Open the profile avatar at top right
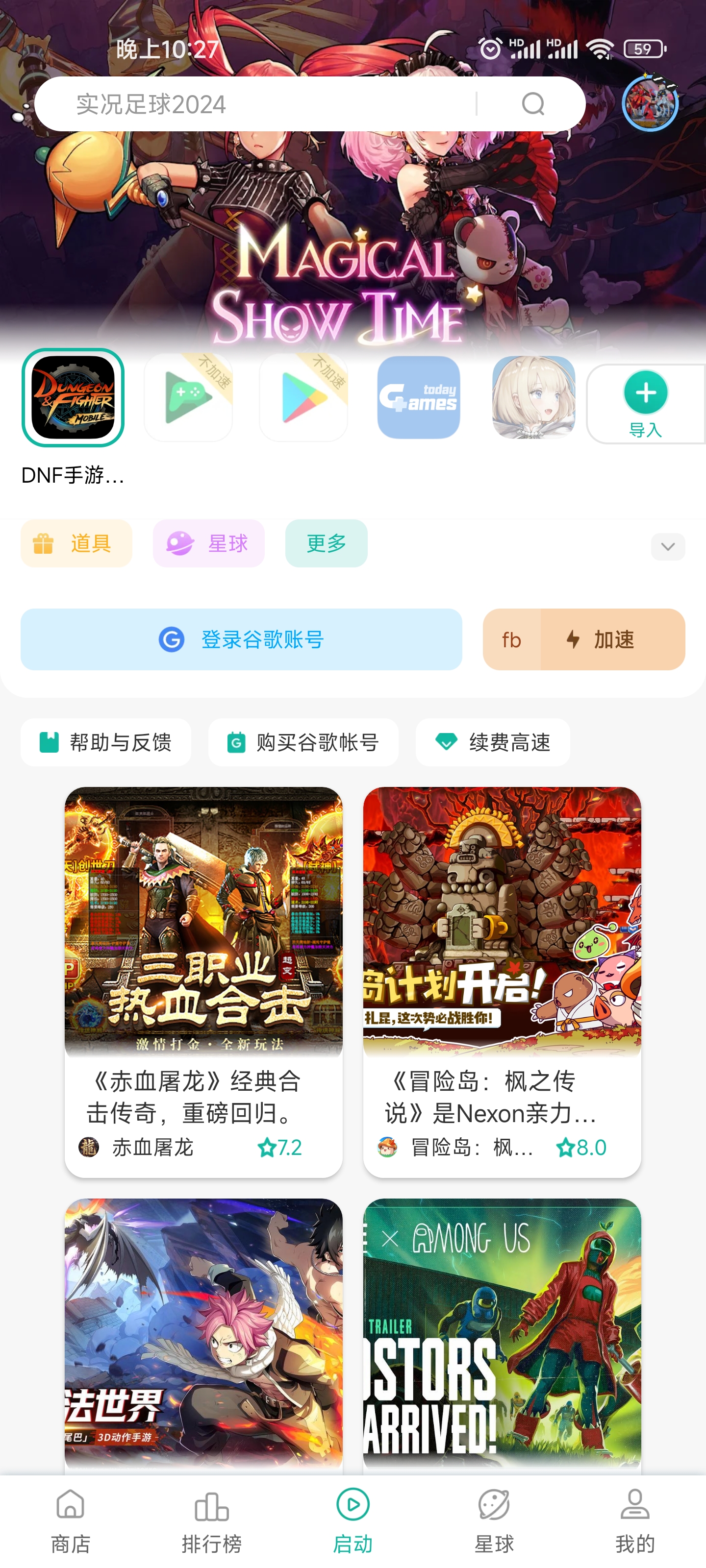This screenshot has height=1568, width=706. [649, 103]
